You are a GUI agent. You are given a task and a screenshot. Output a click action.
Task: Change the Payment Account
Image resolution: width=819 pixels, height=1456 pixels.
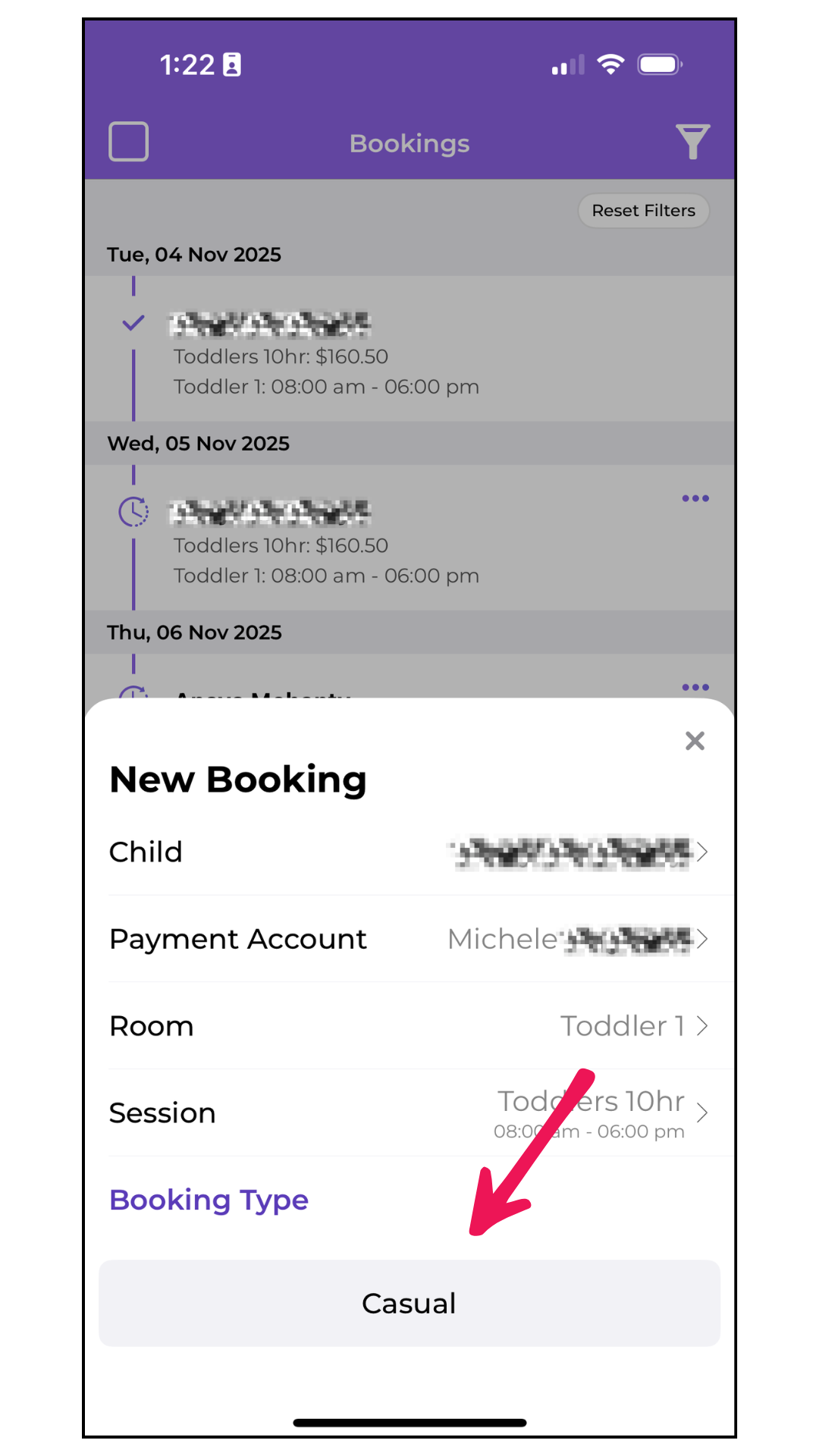(409, 939)
